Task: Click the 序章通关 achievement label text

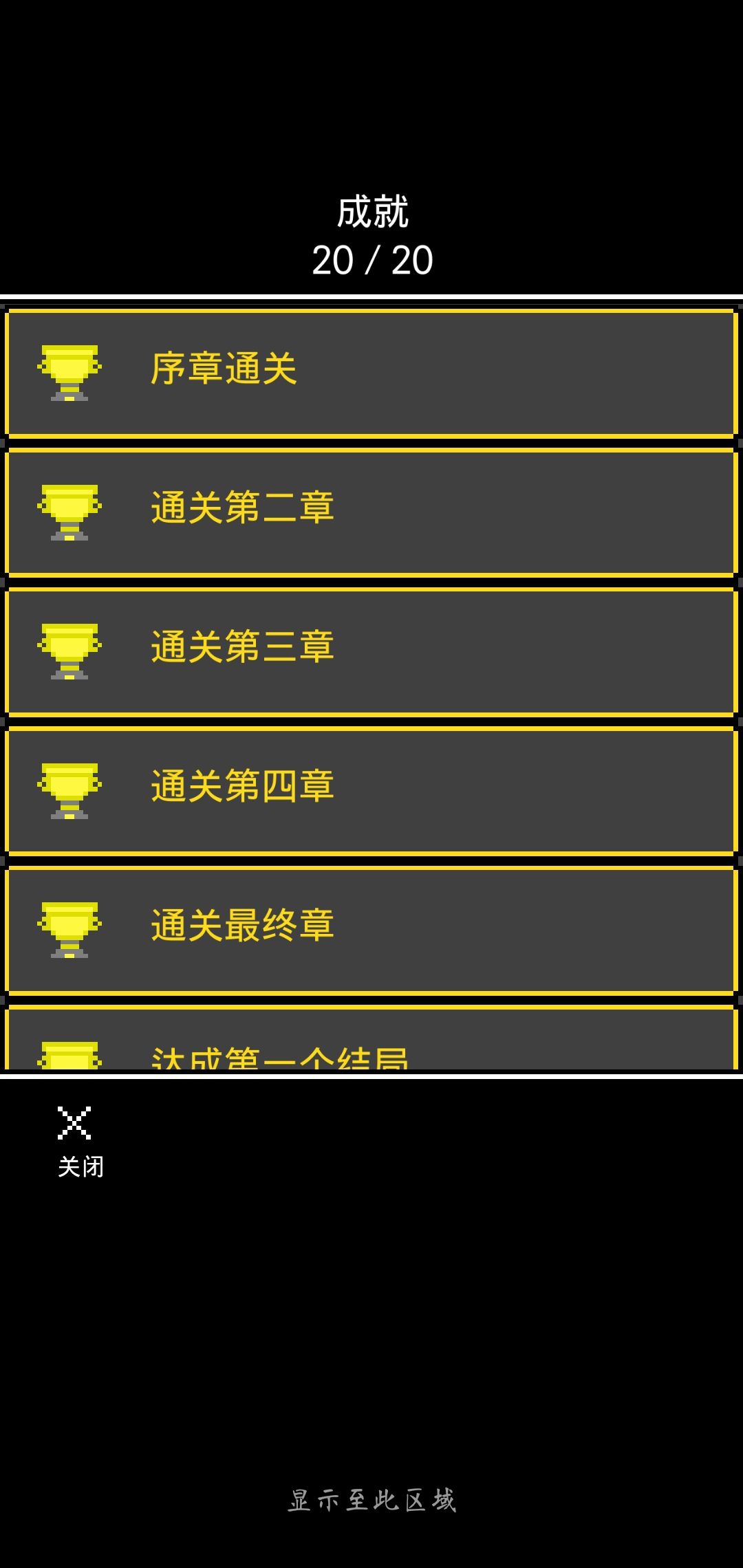Action: pos(225,369)
